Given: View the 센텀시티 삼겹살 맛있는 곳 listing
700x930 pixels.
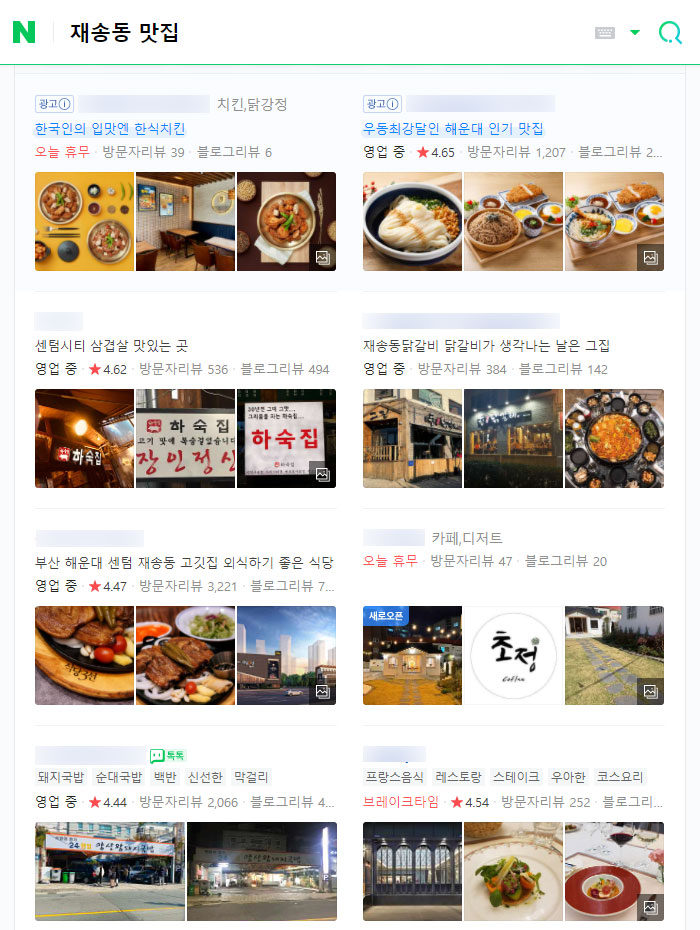Looking at the screenshot, I should [x=111, y=346].
